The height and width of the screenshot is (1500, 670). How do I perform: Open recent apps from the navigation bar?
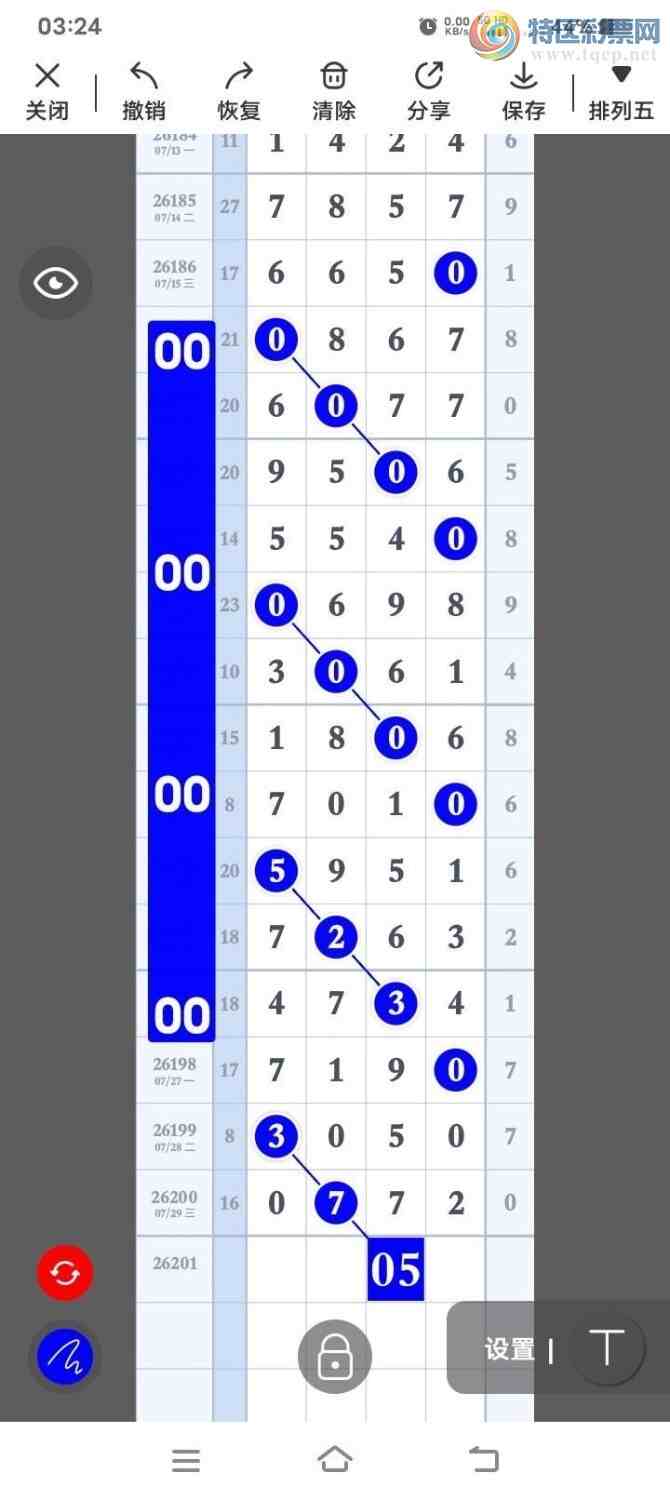pos(186,1460)
